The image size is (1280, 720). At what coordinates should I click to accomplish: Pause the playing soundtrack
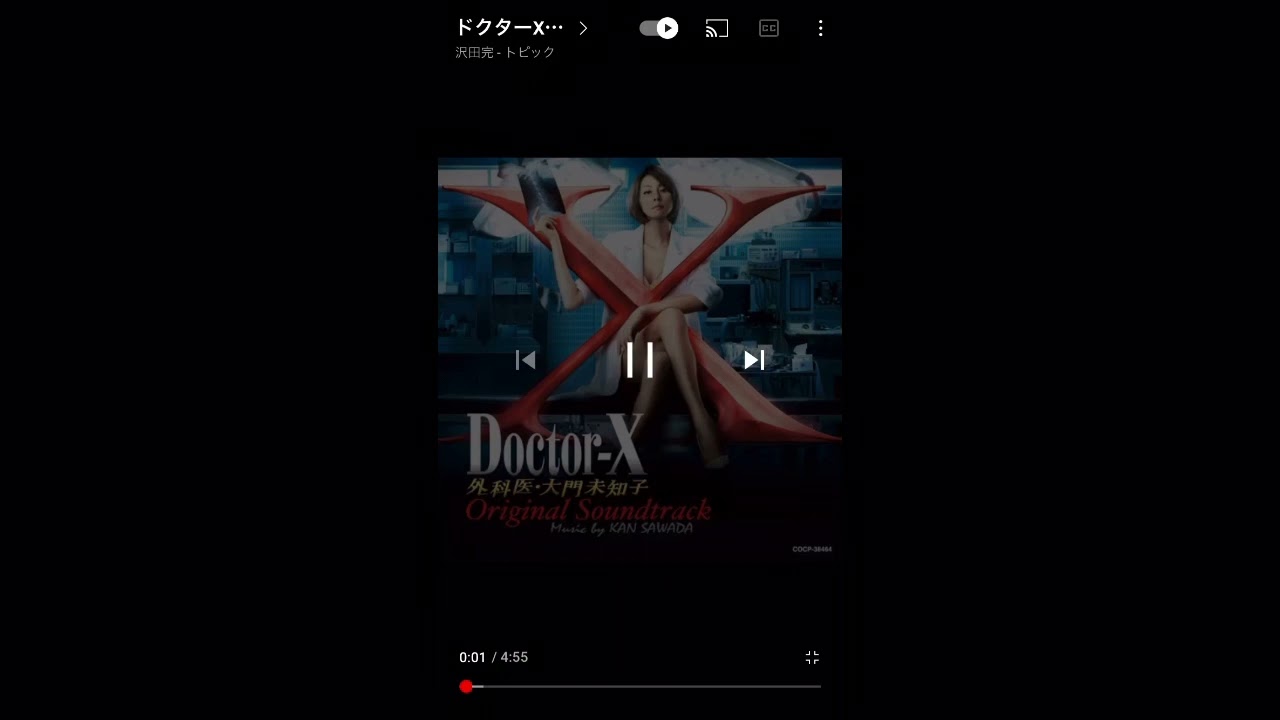coord(640,360)
